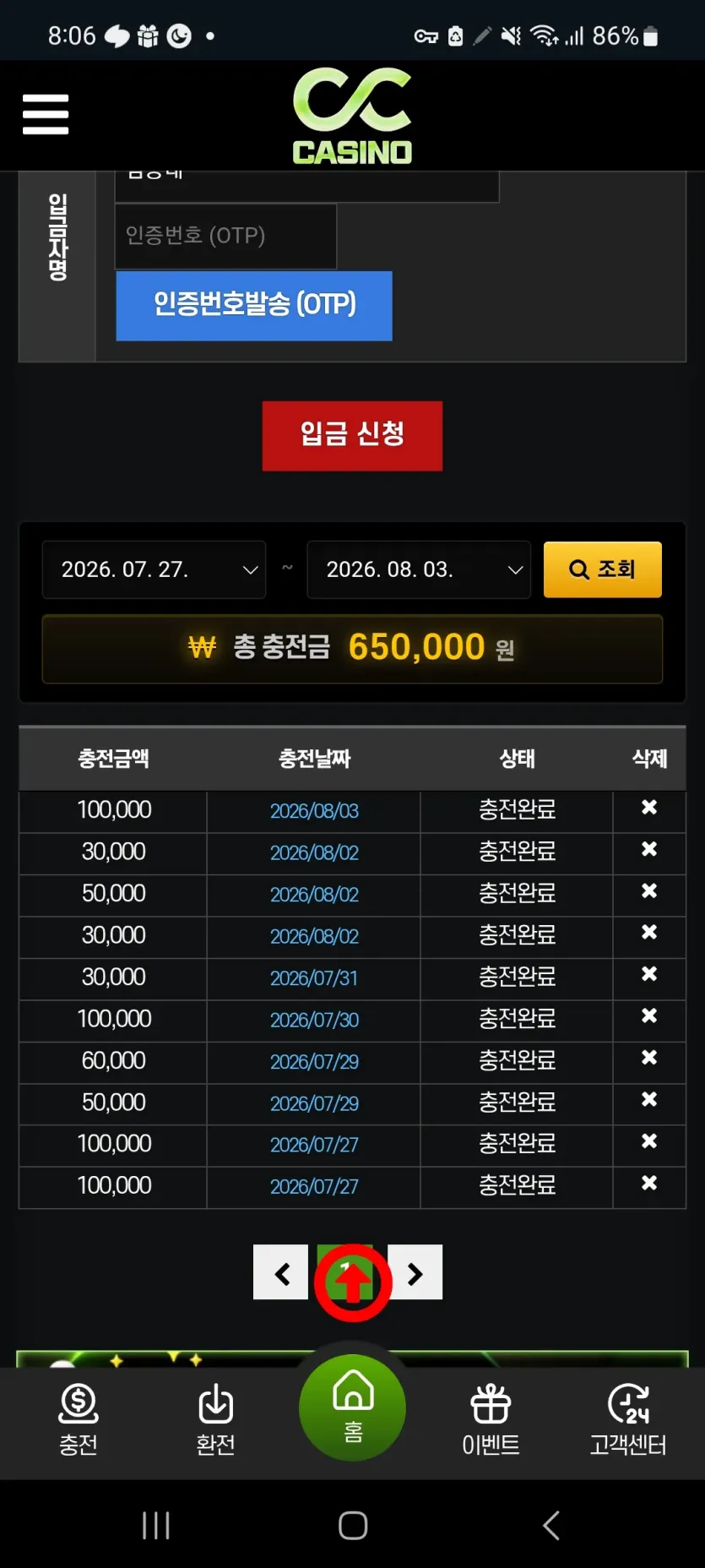Delete the 100,000 deposit from 2026/07/30
705x1568 pixels.
[649, 1015]
